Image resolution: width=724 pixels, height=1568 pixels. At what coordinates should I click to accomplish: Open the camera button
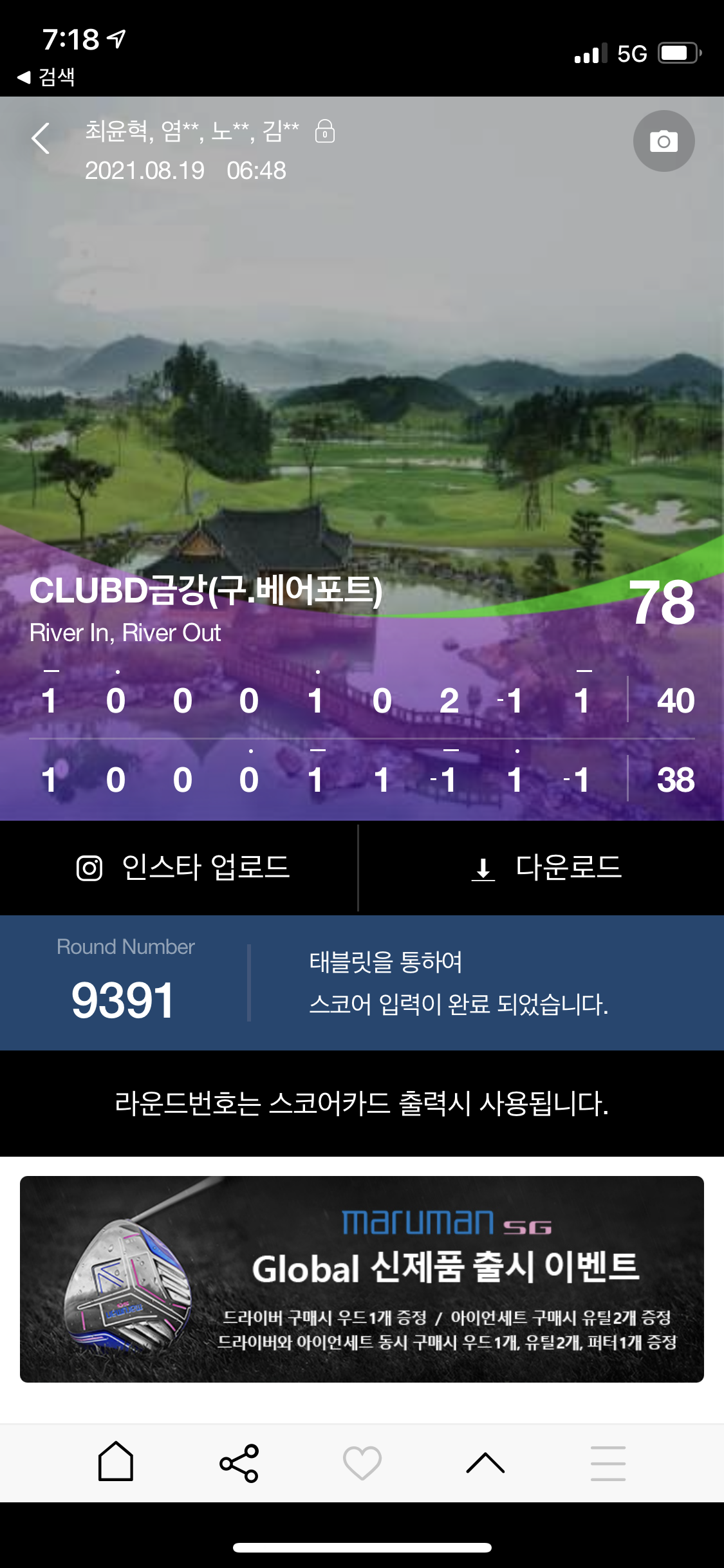click(x=664, y=141)
